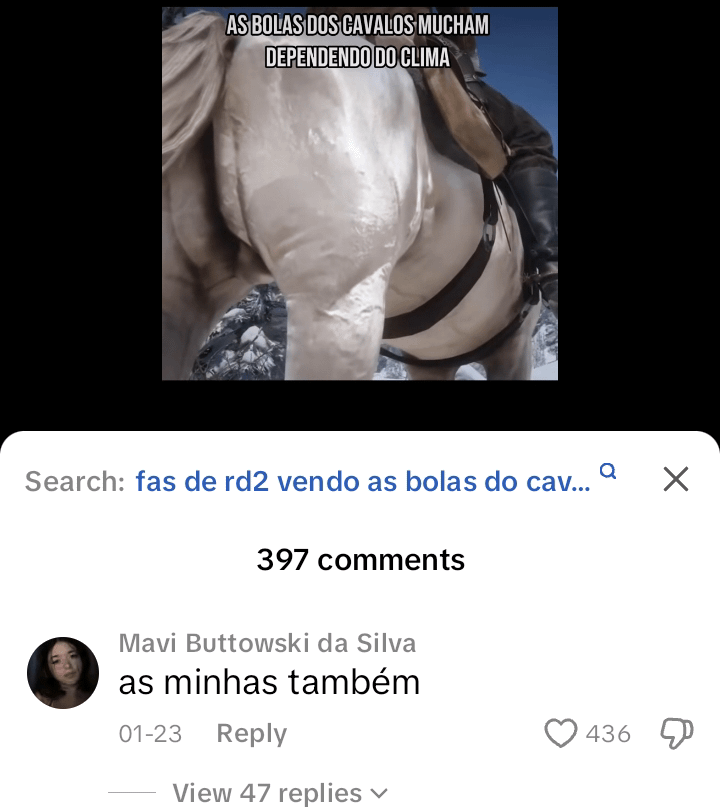Screen dimensions: 720x807
Task: Like Mavi Buttowski da Silva's comment
Action: point(561,734)
